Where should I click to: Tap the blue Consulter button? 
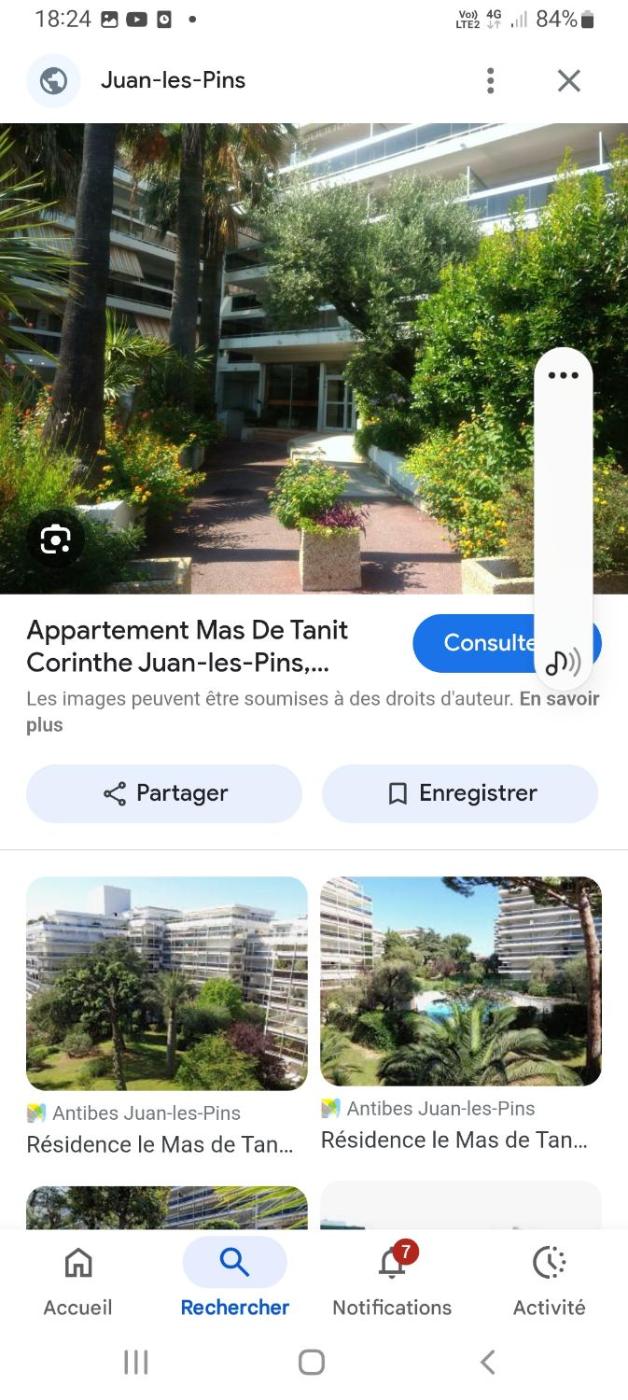tap(480, 643)
